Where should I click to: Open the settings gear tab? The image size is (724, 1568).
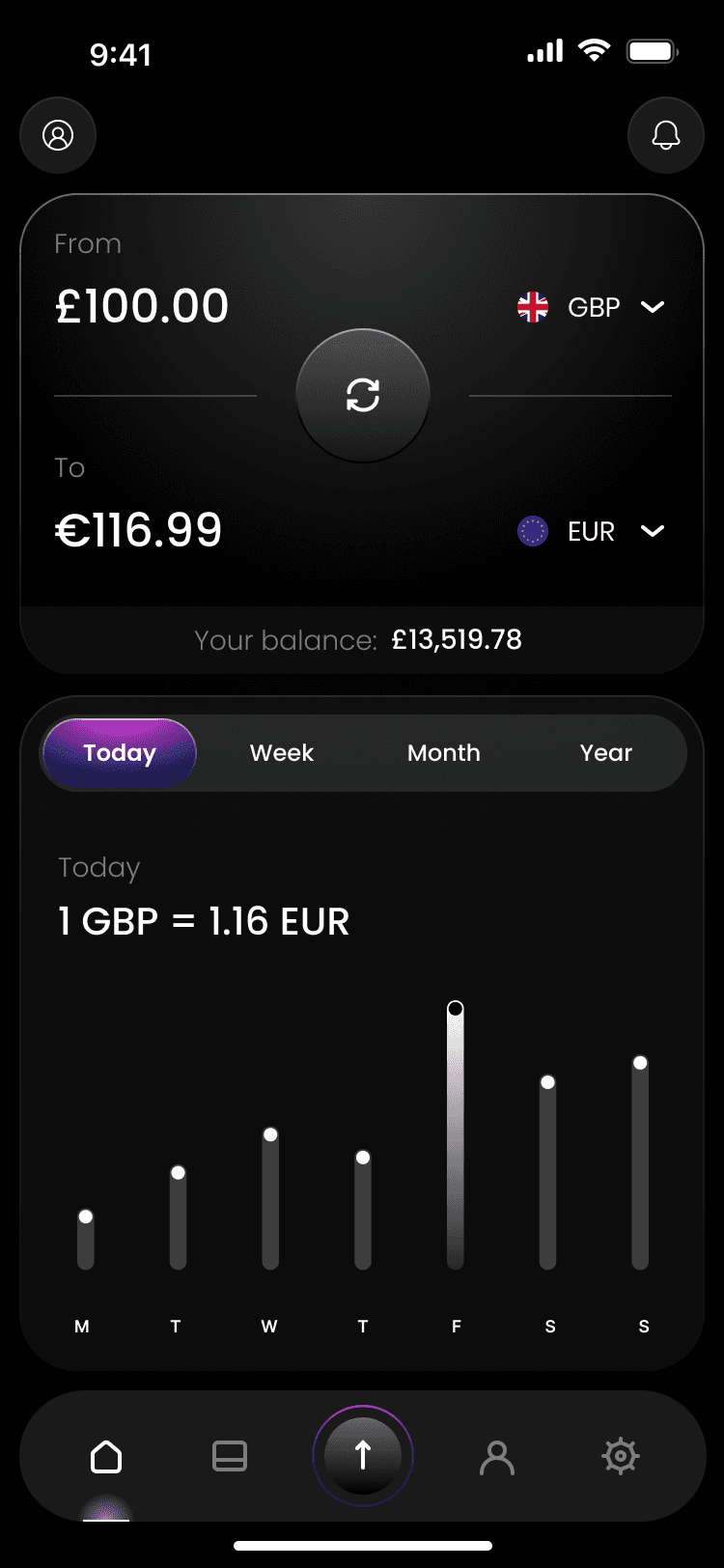point(620,1456)
